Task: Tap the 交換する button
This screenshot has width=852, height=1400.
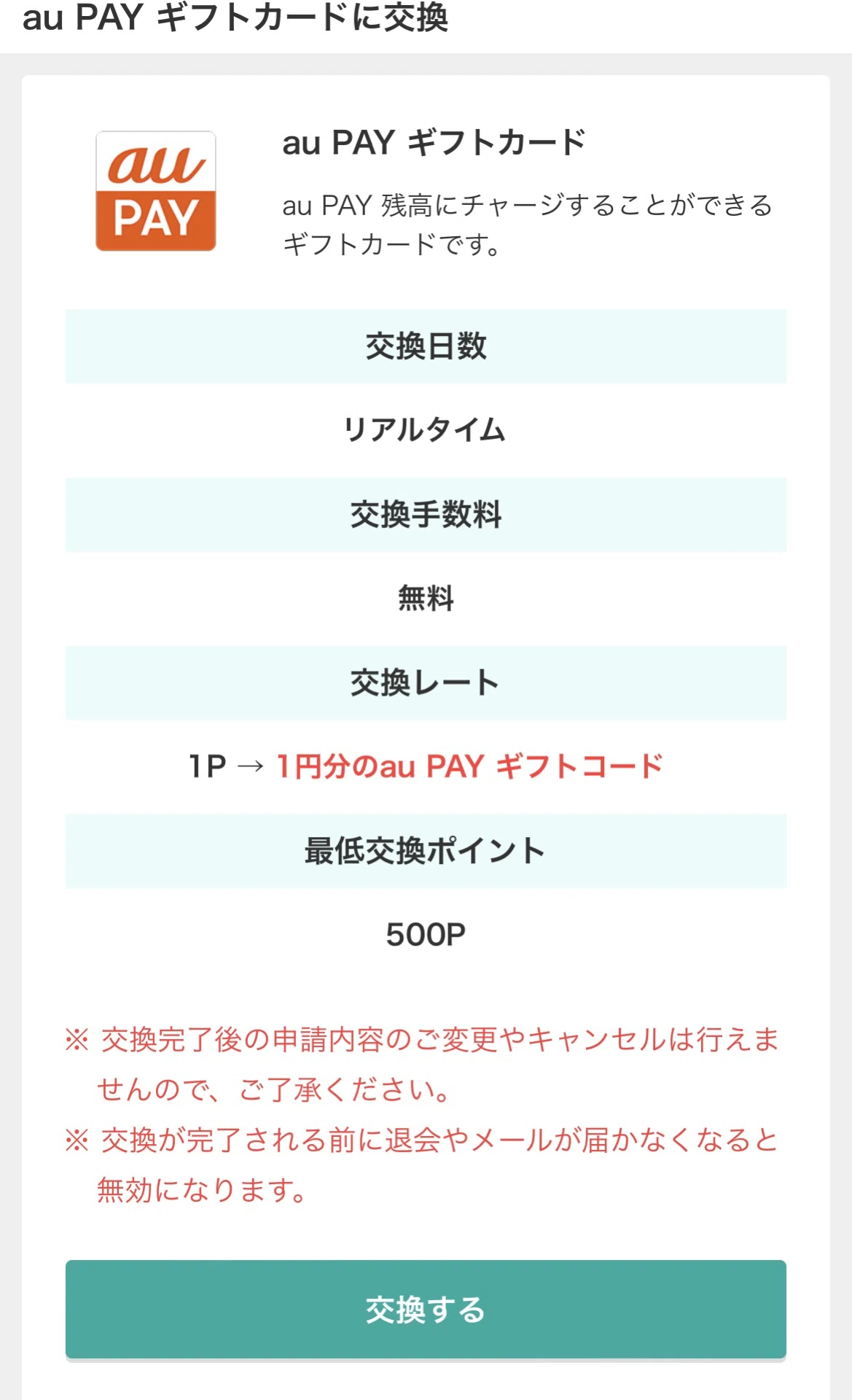Action: click(426, 1310)
